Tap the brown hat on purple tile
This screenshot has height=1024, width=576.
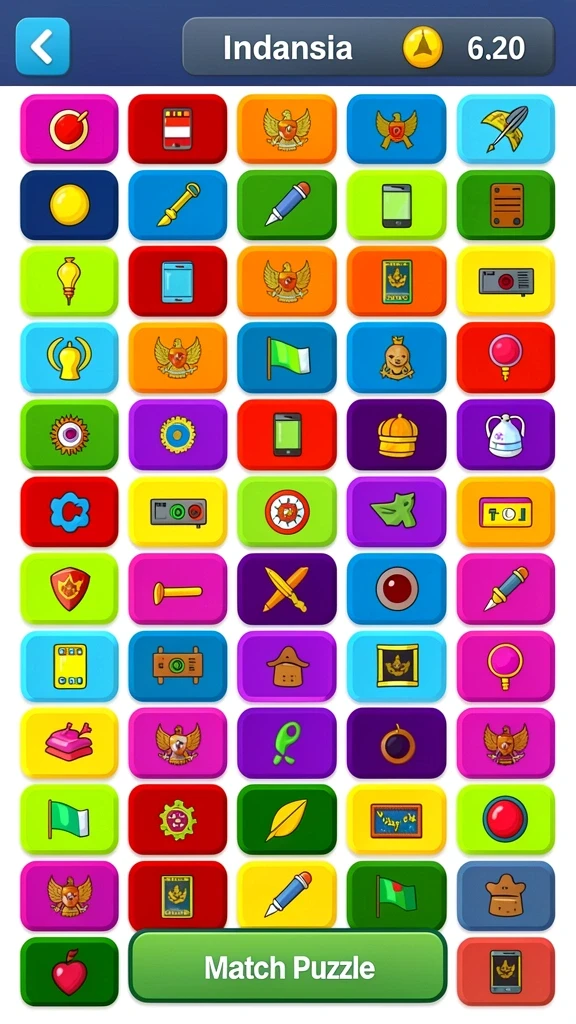[287, 666]
